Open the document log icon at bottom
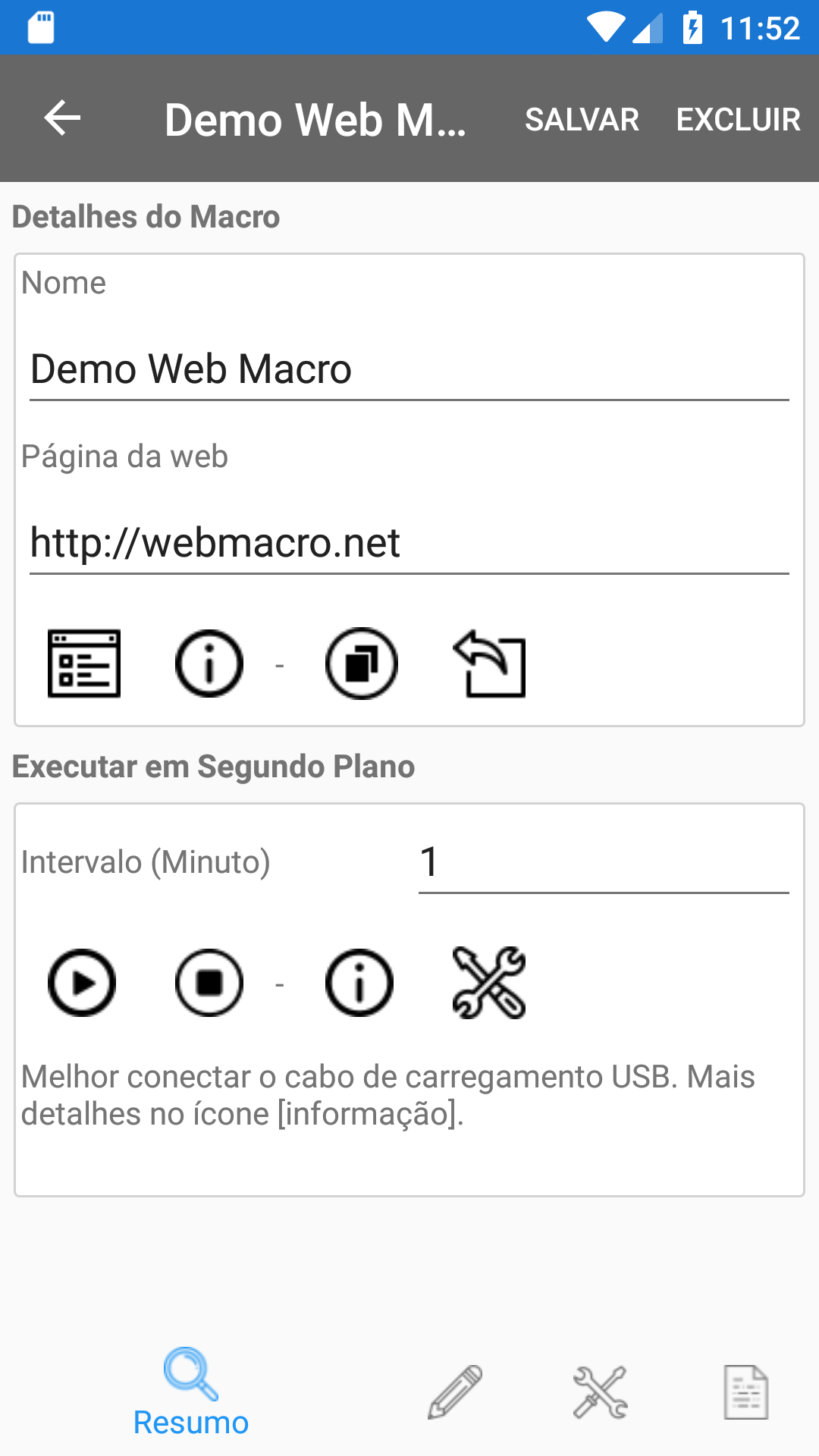Image resolution: width=819 pixels, height=1456 pixels. tap(745, 1394)
